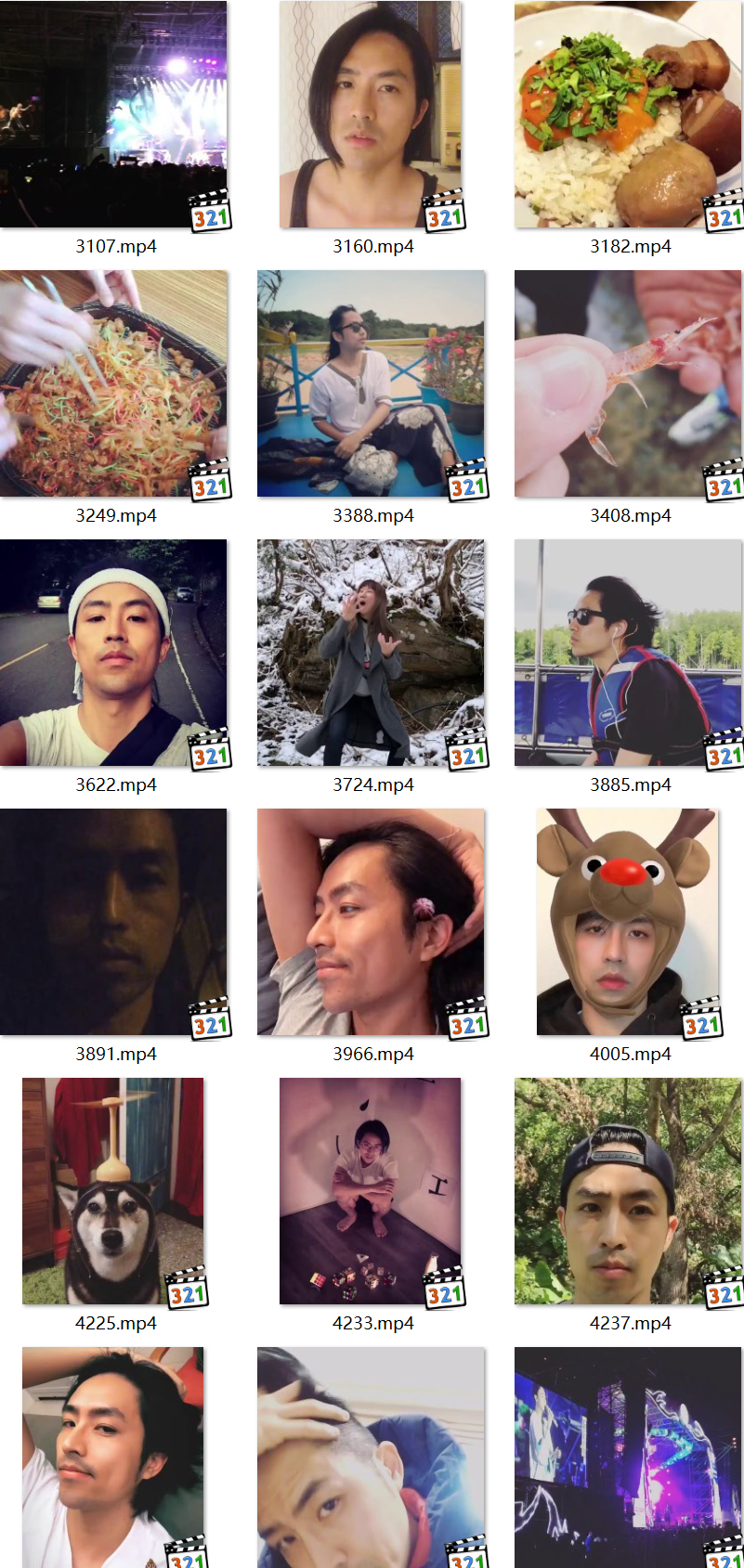
Task: Select 3885.mp4 in the folder
Action: [x=629, y=653]
